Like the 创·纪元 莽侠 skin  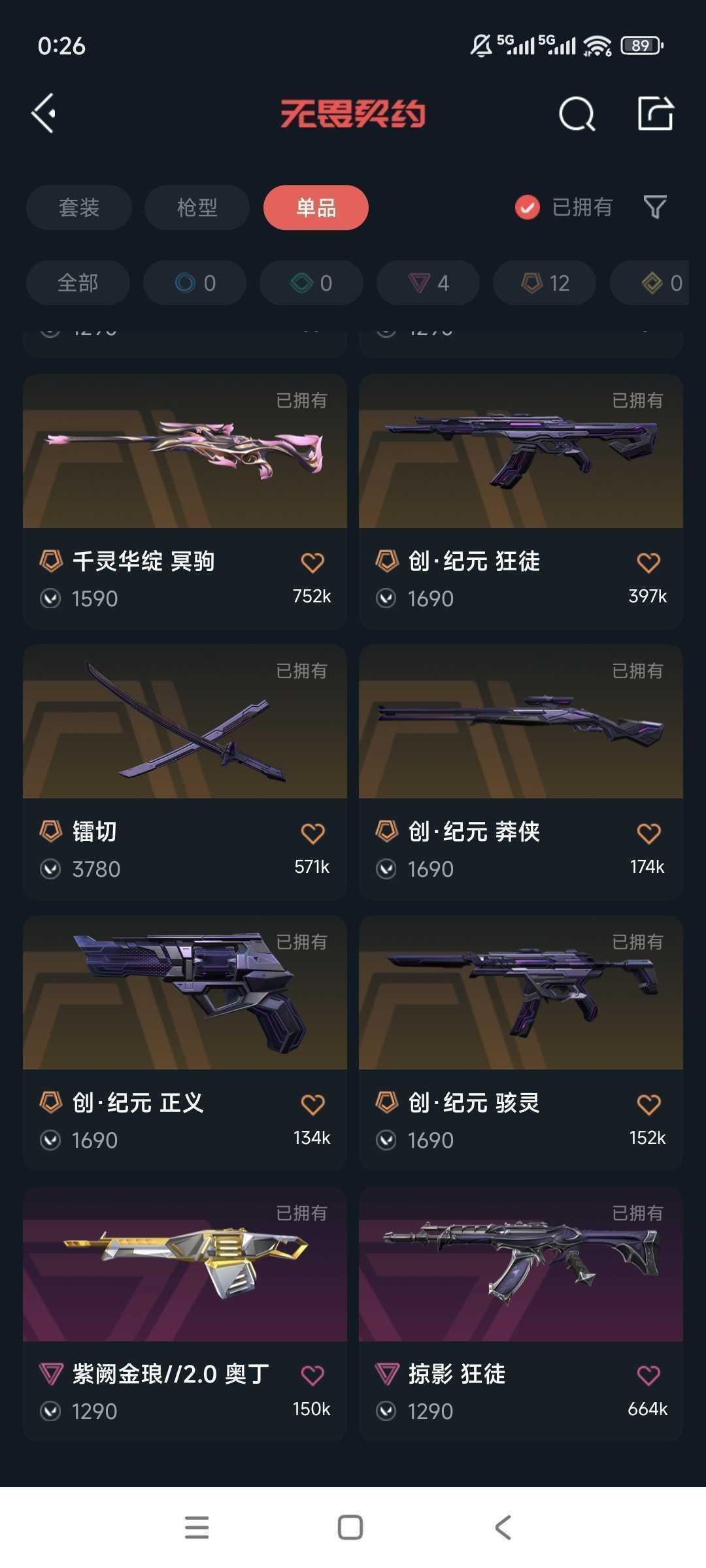click(x=648, y=833)
